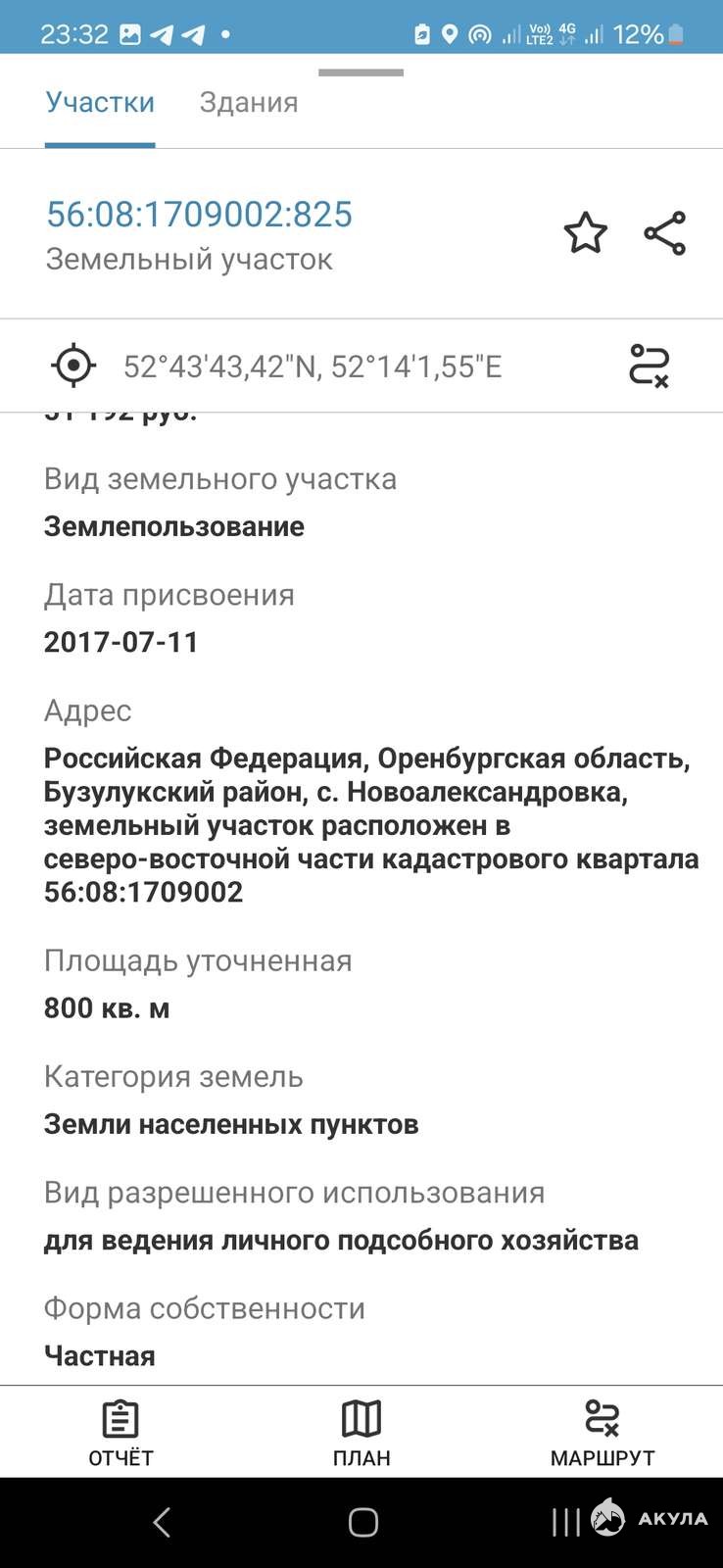Switch to the Здания tab

tap(249, 103)
